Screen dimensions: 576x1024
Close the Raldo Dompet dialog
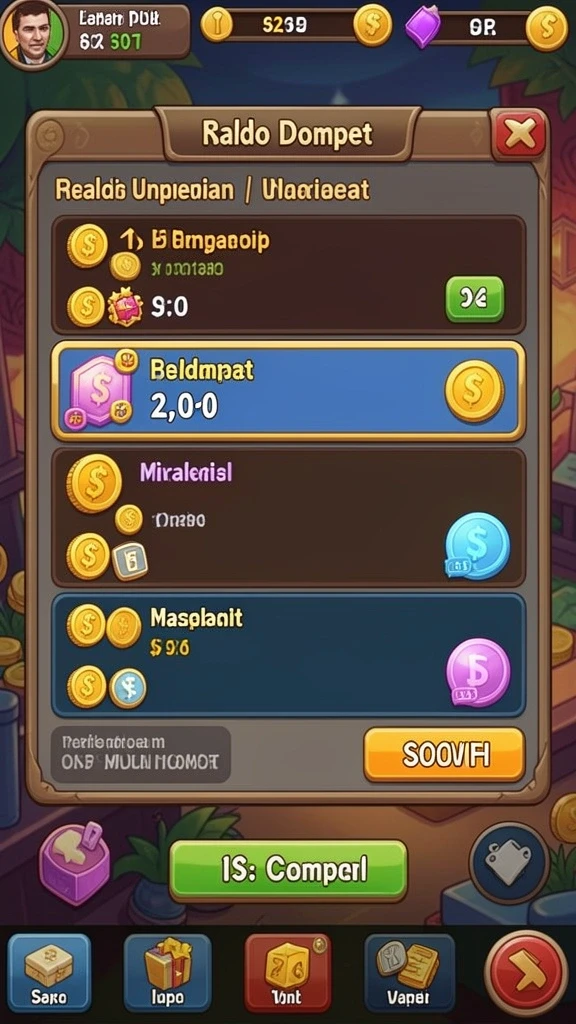[519, 135]
